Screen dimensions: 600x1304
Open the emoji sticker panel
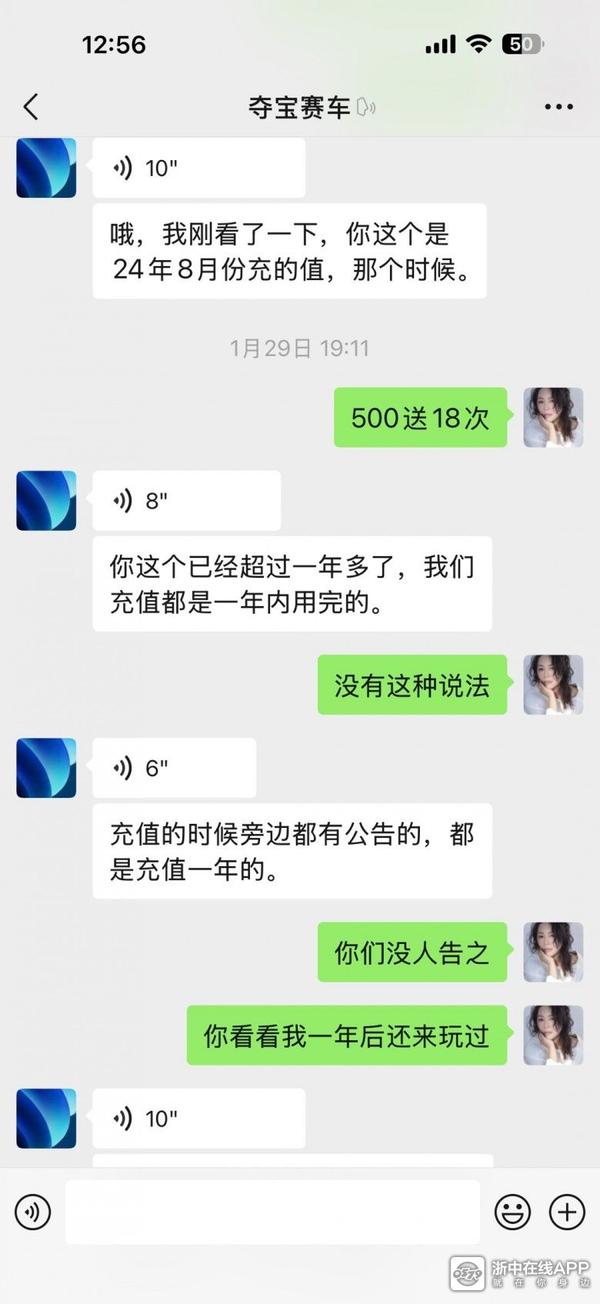pos(513,1212)
